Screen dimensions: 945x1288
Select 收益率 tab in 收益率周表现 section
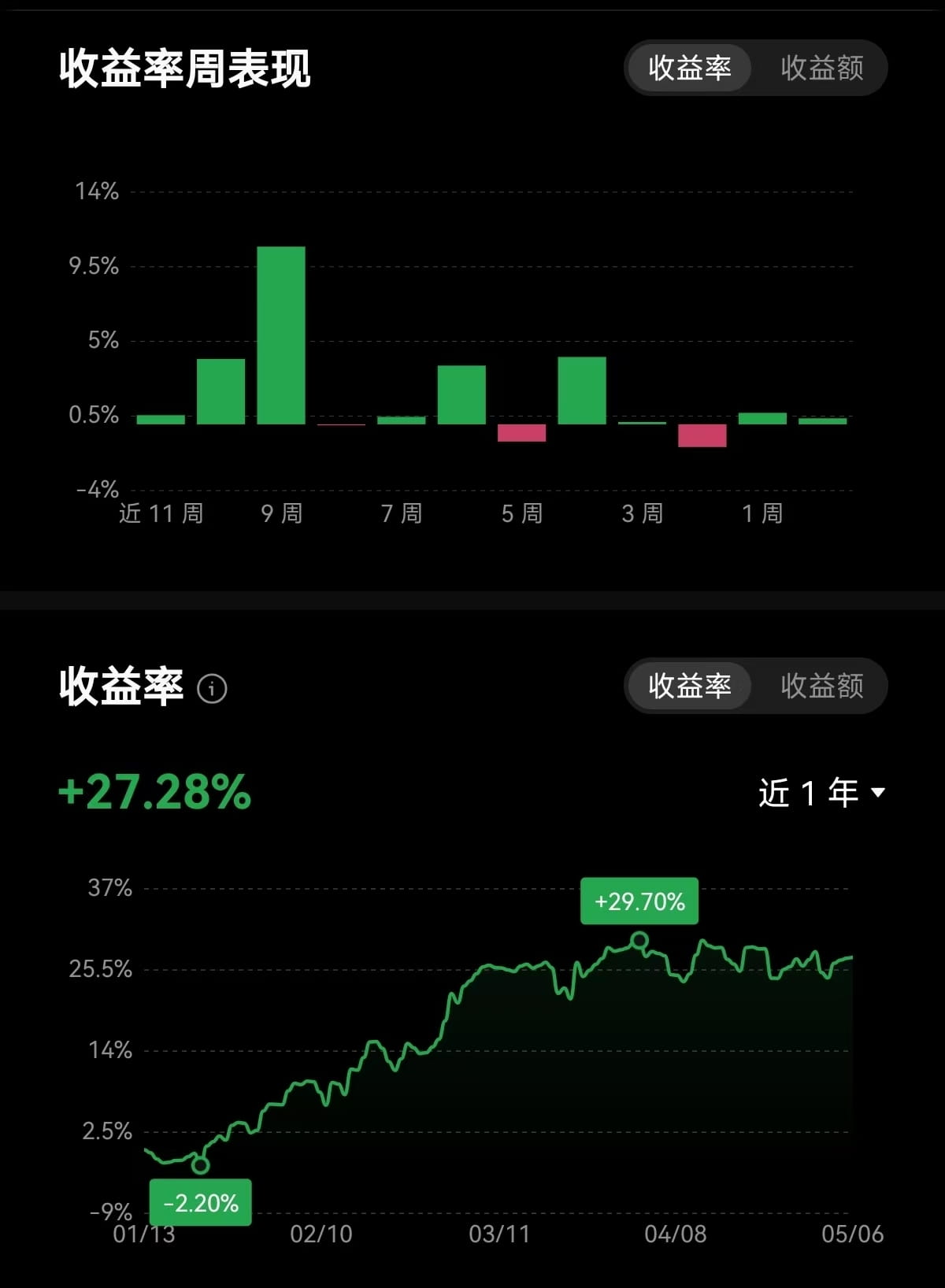(690, 68)
